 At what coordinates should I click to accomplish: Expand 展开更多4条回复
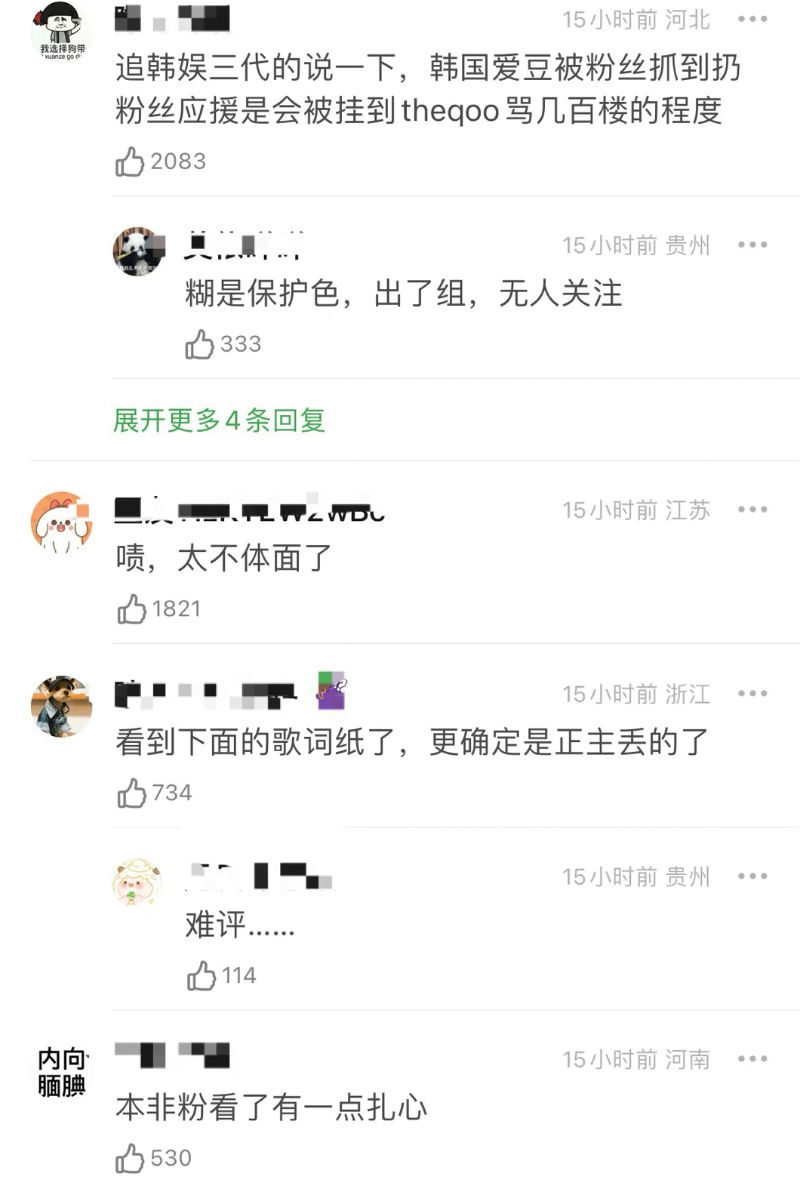tap(219, 420)
